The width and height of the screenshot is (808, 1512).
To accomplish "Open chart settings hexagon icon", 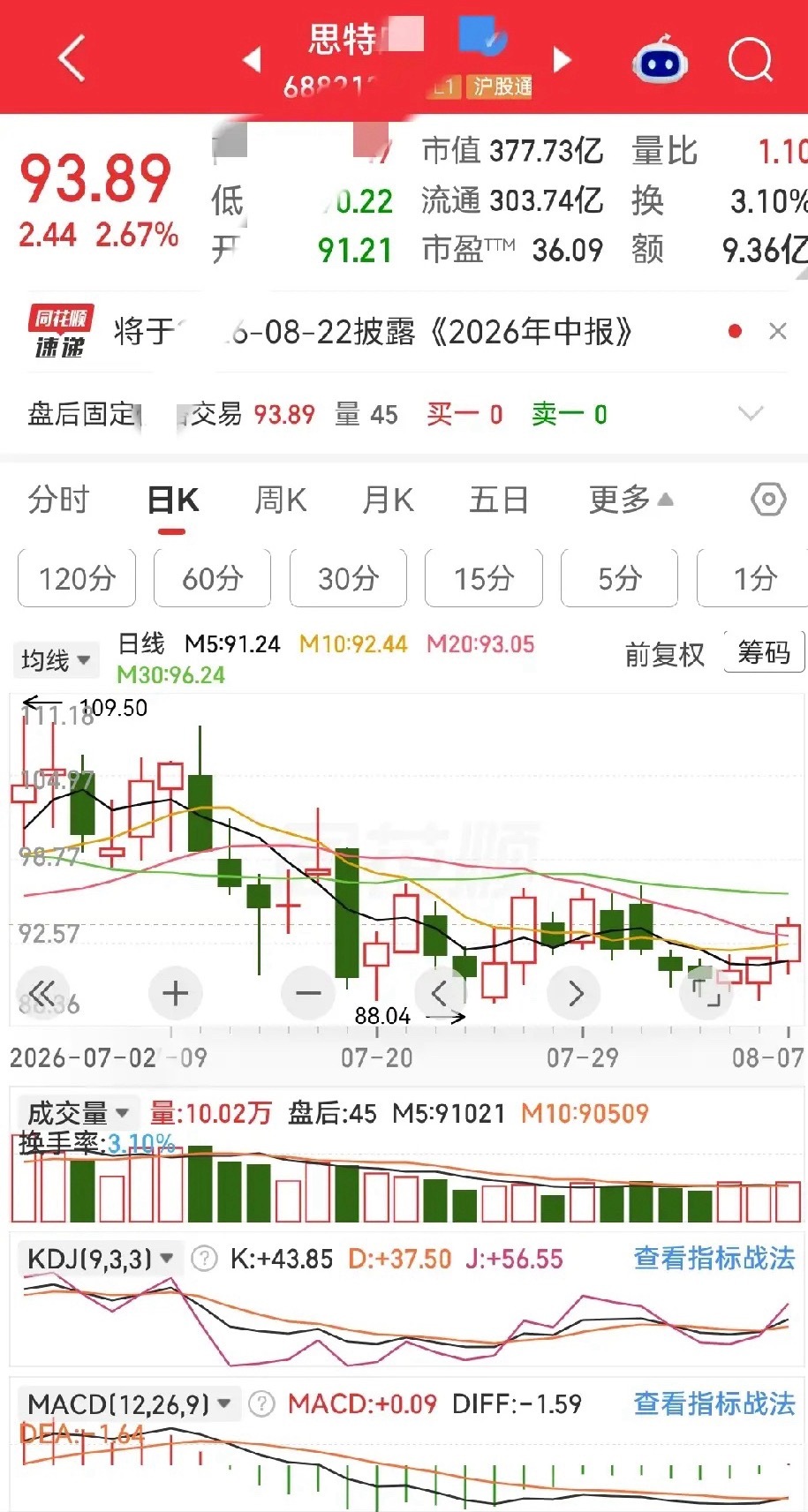I will click(768, 500).
